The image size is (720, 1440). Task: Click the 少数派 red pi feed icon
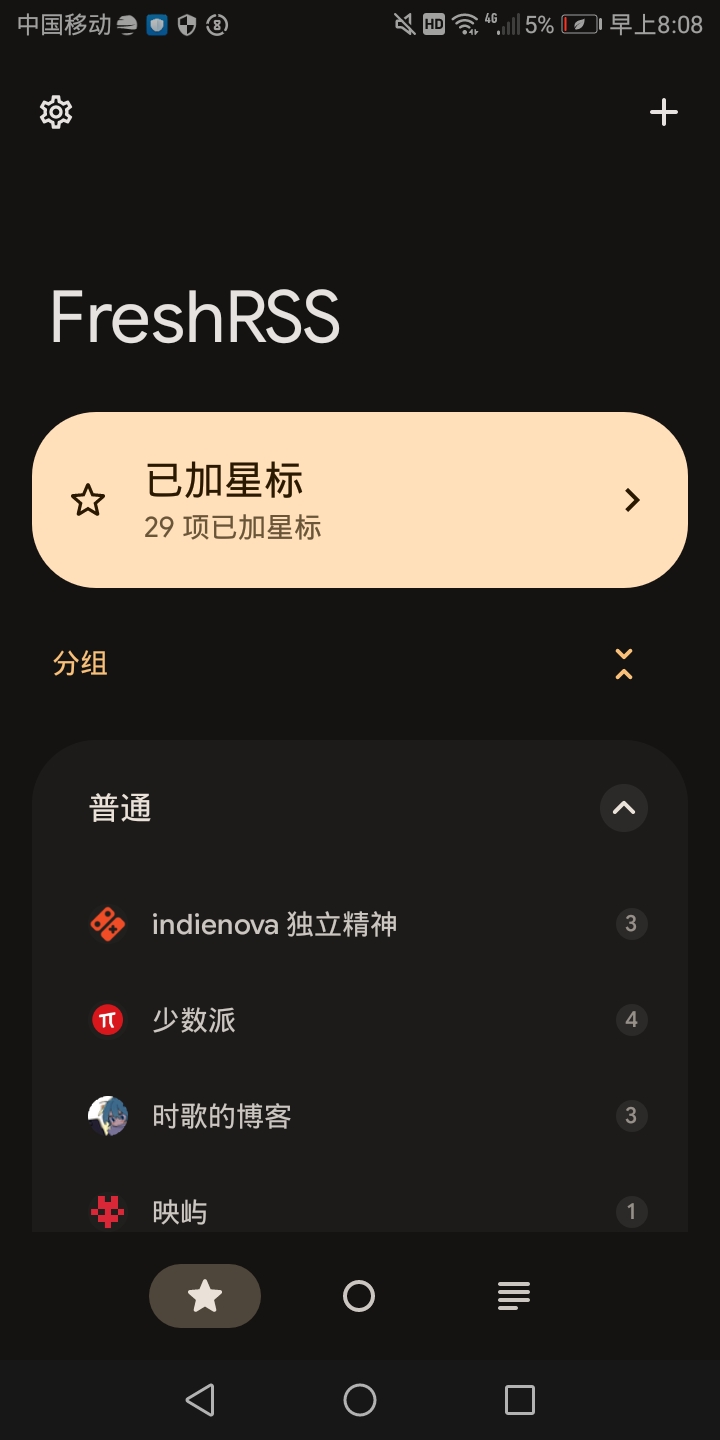pos(108,1019)
